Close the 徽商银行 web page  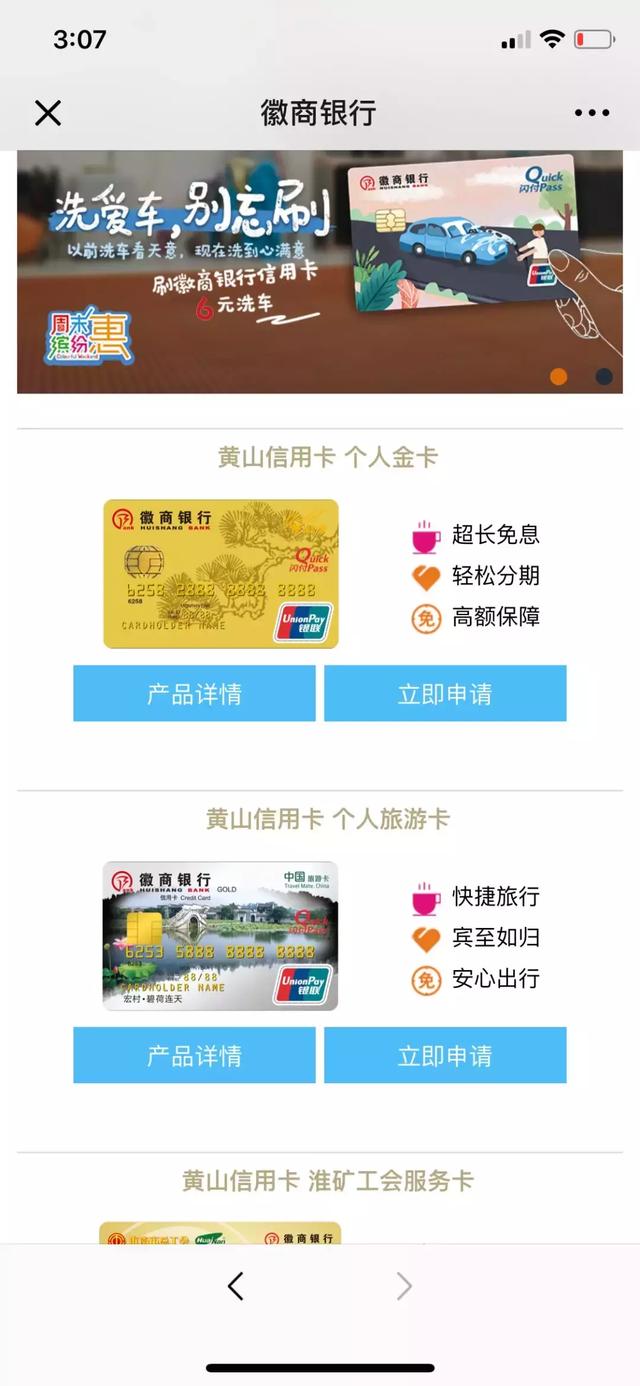tap(48, 113)
